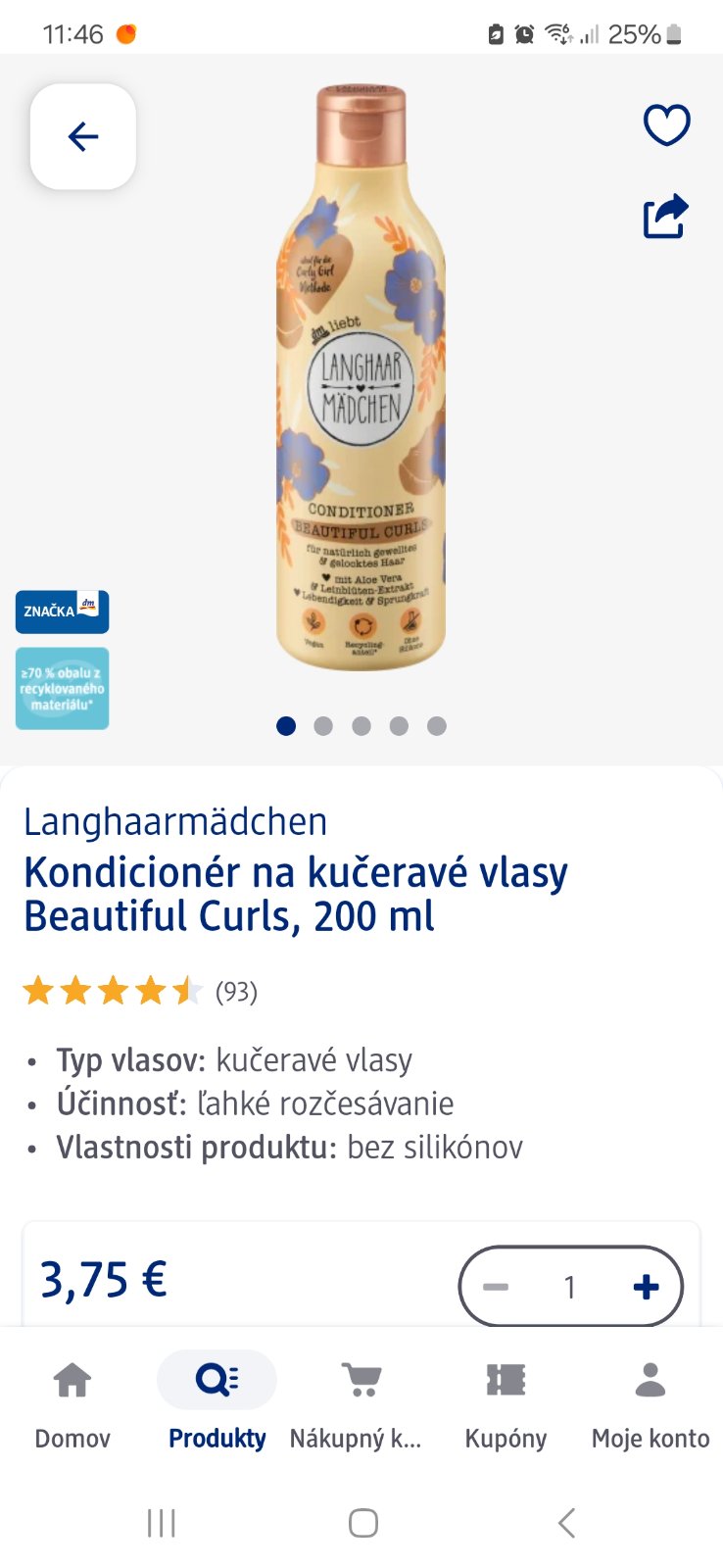Image resolution: width=723 pixels, height=1568 pixels.
Task: Select the second image indicator dot
Action: coord(323,726)
